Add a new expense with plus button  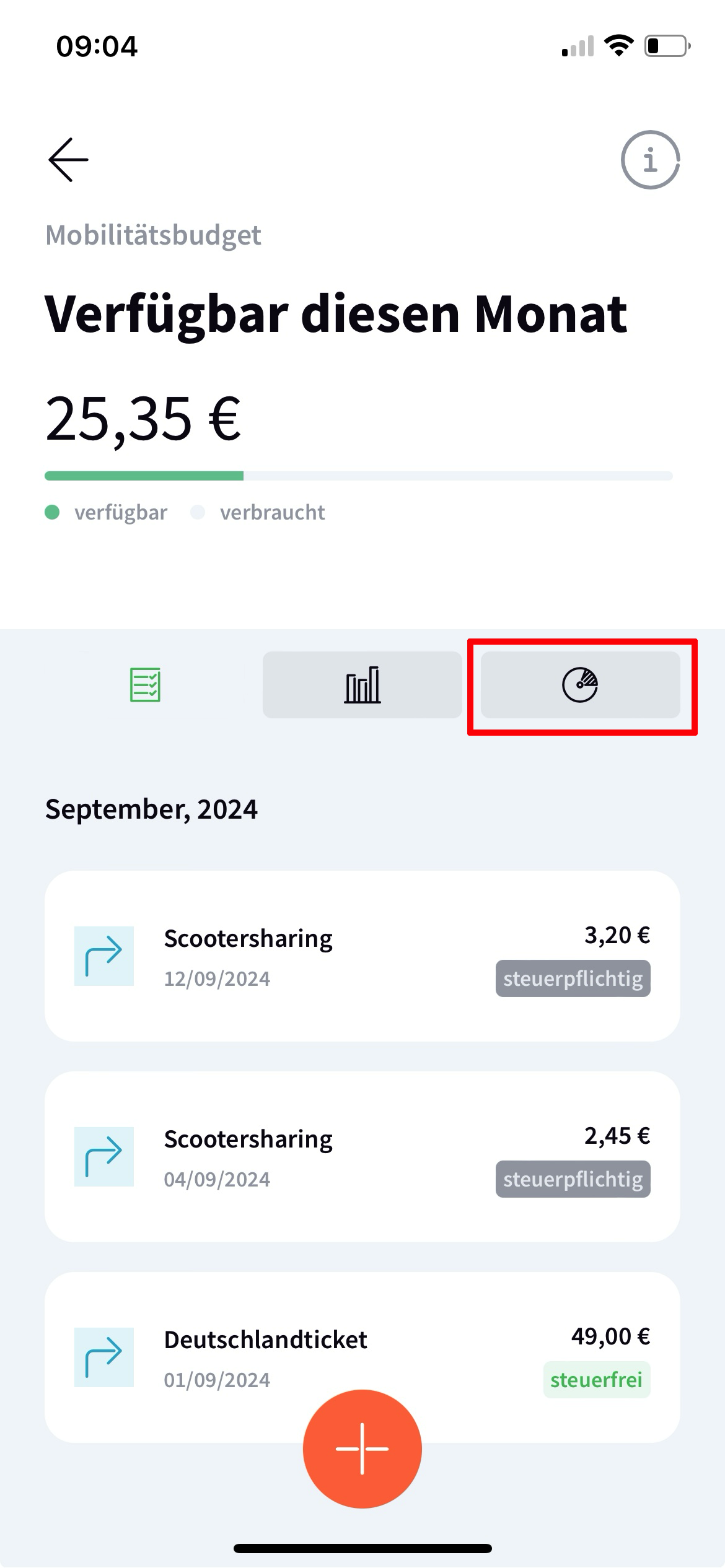click(x=362, y=1448)
